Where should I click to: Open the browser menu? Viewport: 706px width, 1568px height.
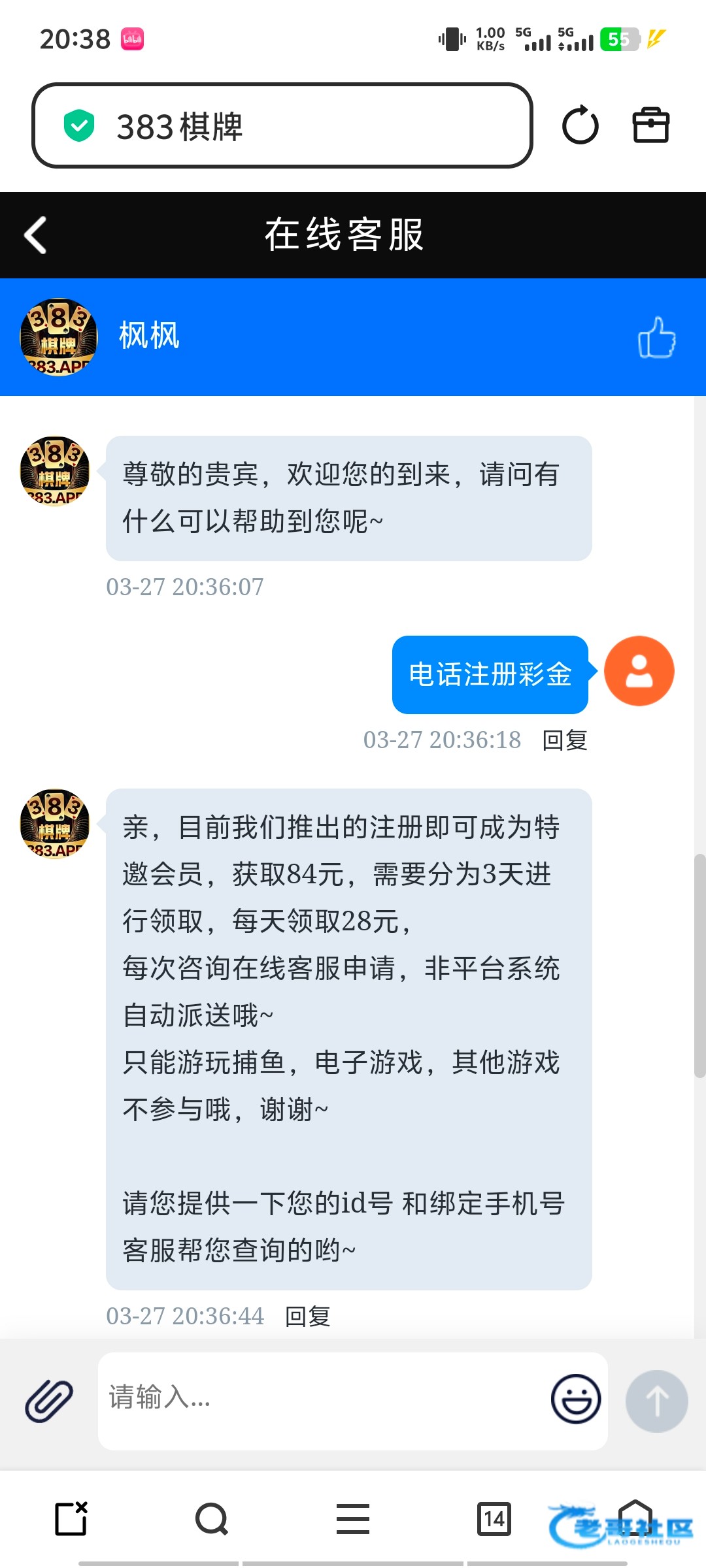[x=353, y=1518]
